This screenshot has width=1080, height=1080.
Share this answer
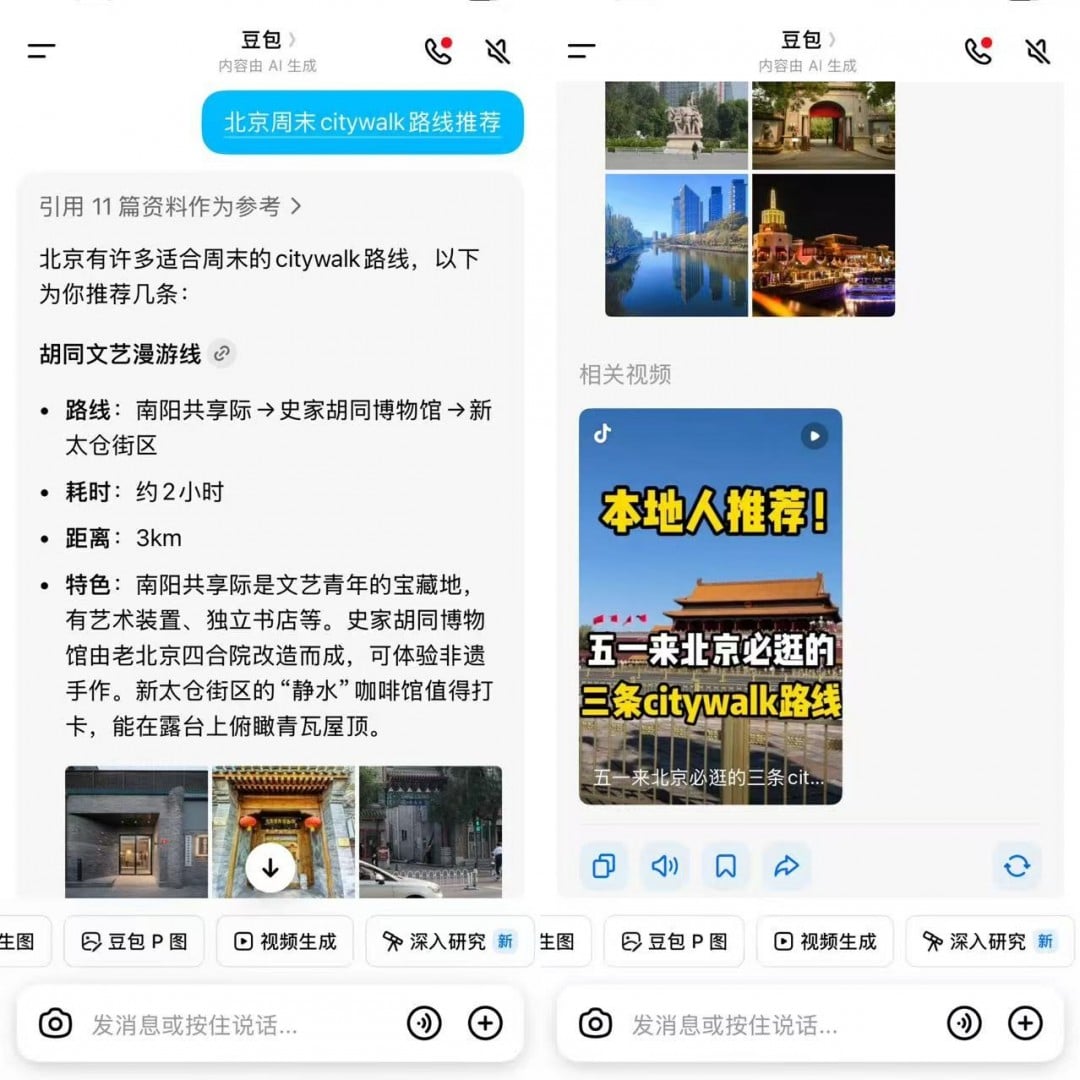pyautogui.click(x=787, y=866)
